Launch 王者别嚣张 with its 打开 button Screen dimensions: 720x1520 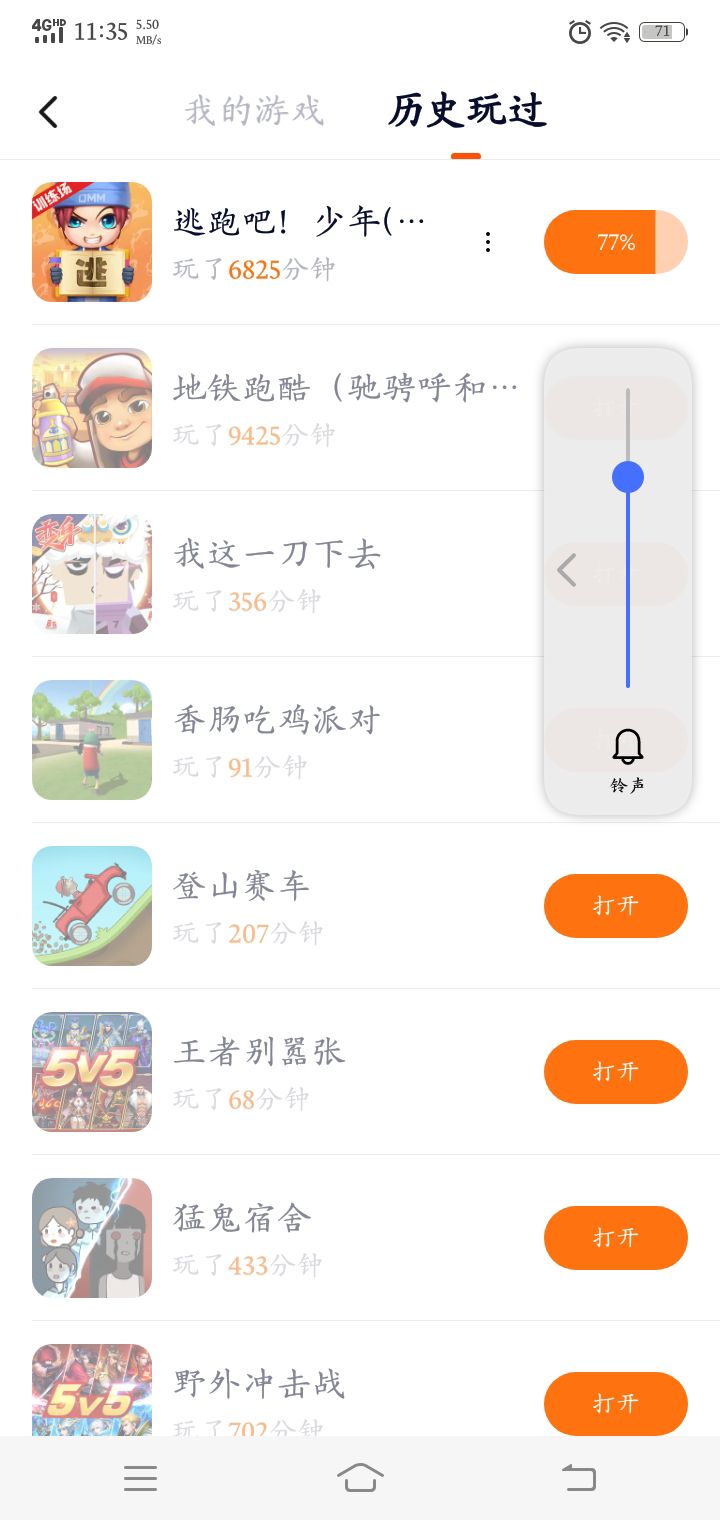615,1072
